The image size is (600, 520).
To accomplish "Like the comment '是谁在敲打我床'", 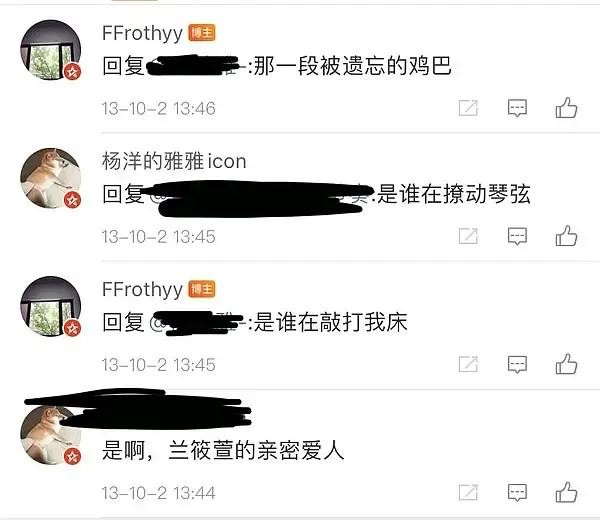I will [567, 364].
